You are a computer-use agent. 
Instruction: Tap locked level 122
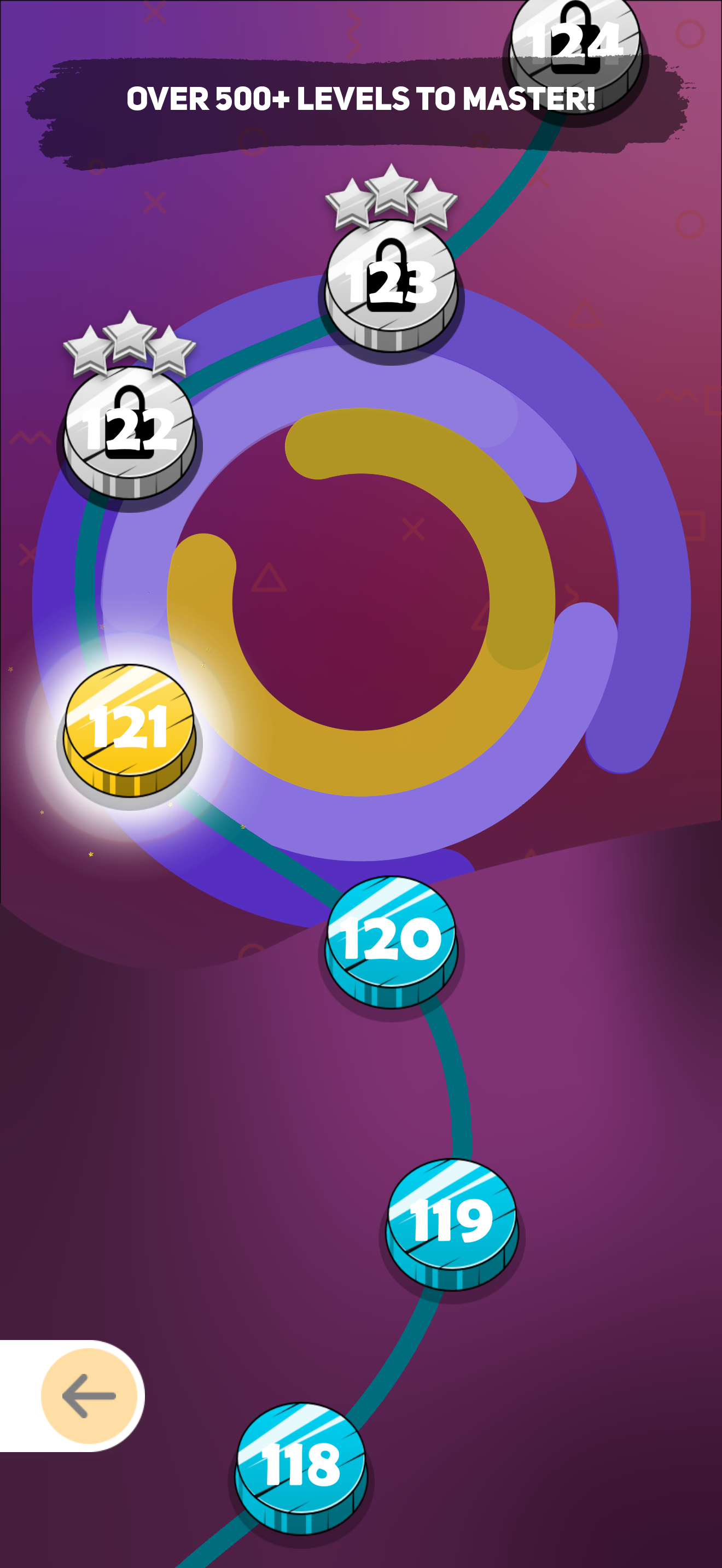129,432
